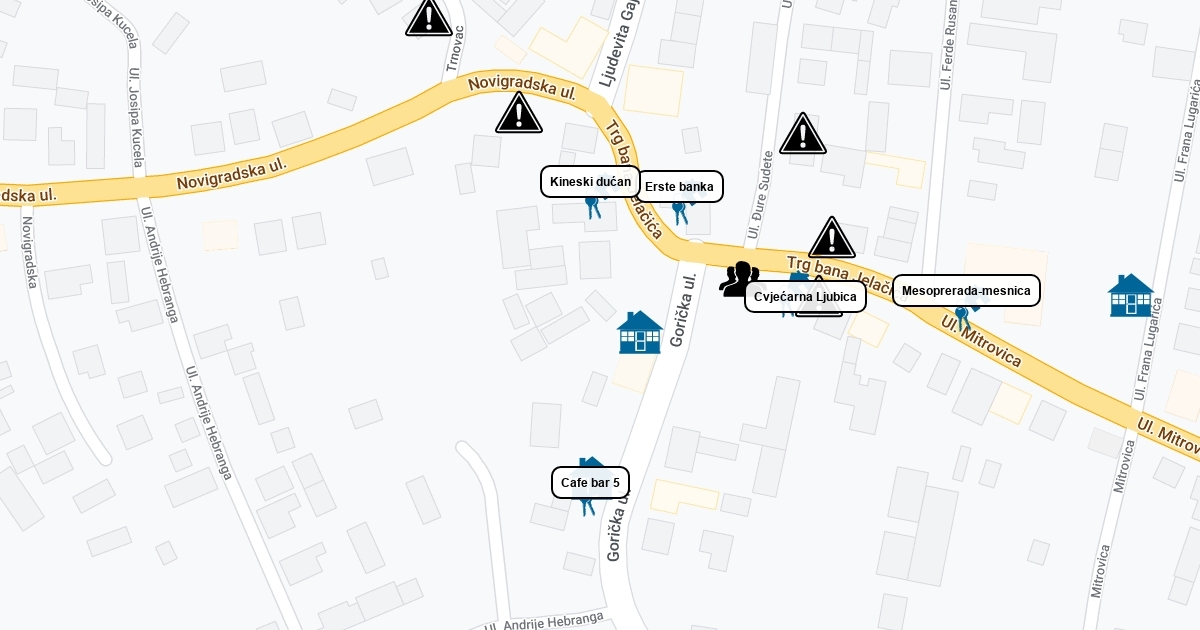Open the Kineski dućan map marker
This screenshot has height=630, width=1200.
coord(590,182)
